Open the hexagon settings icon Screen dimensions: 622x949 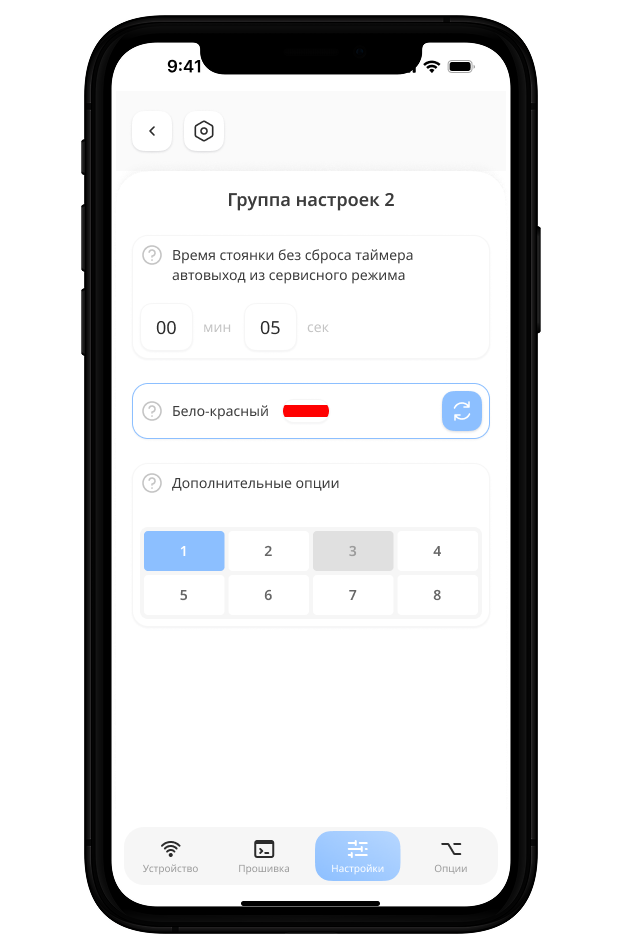click(x=204, y=131)
